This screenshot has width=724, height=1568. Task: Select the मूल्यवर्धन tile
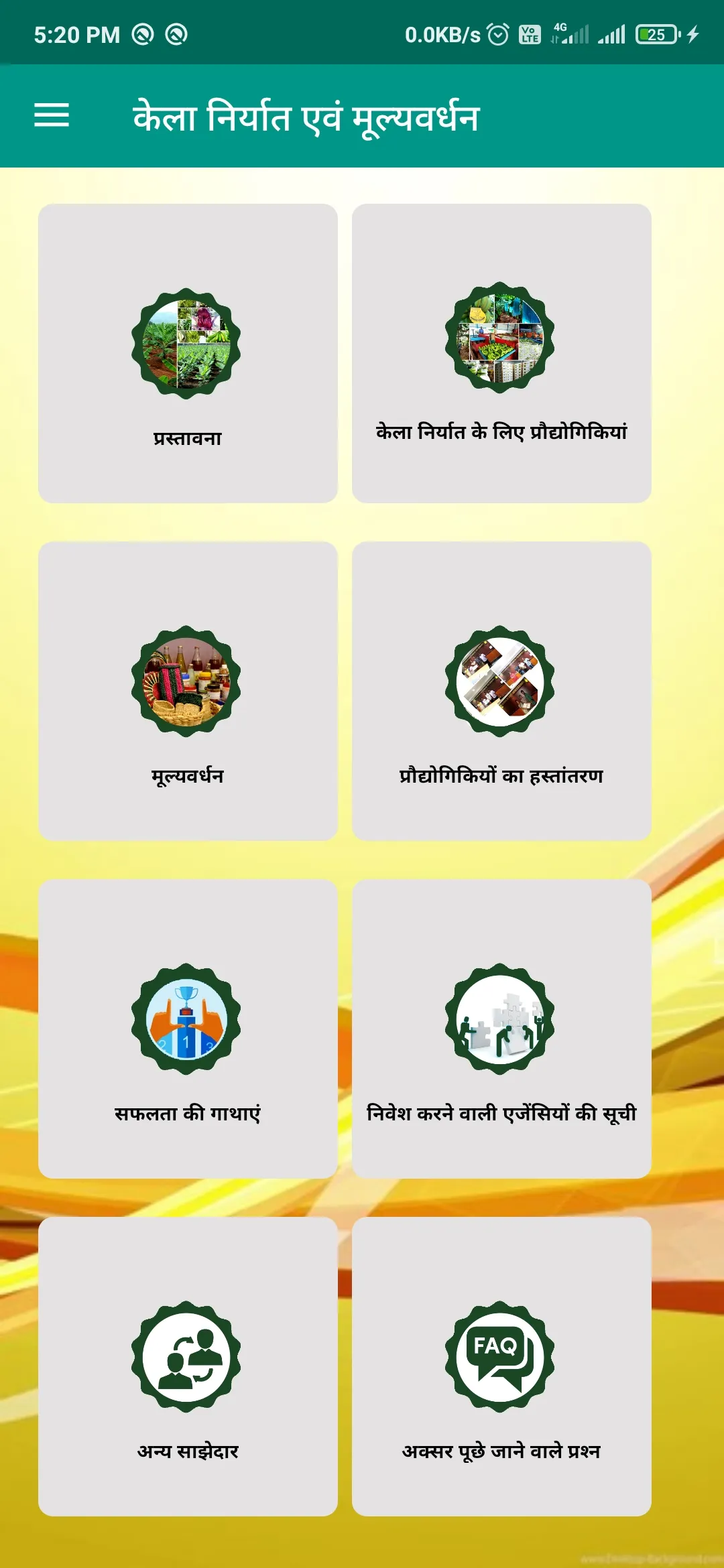pos(188,691)
